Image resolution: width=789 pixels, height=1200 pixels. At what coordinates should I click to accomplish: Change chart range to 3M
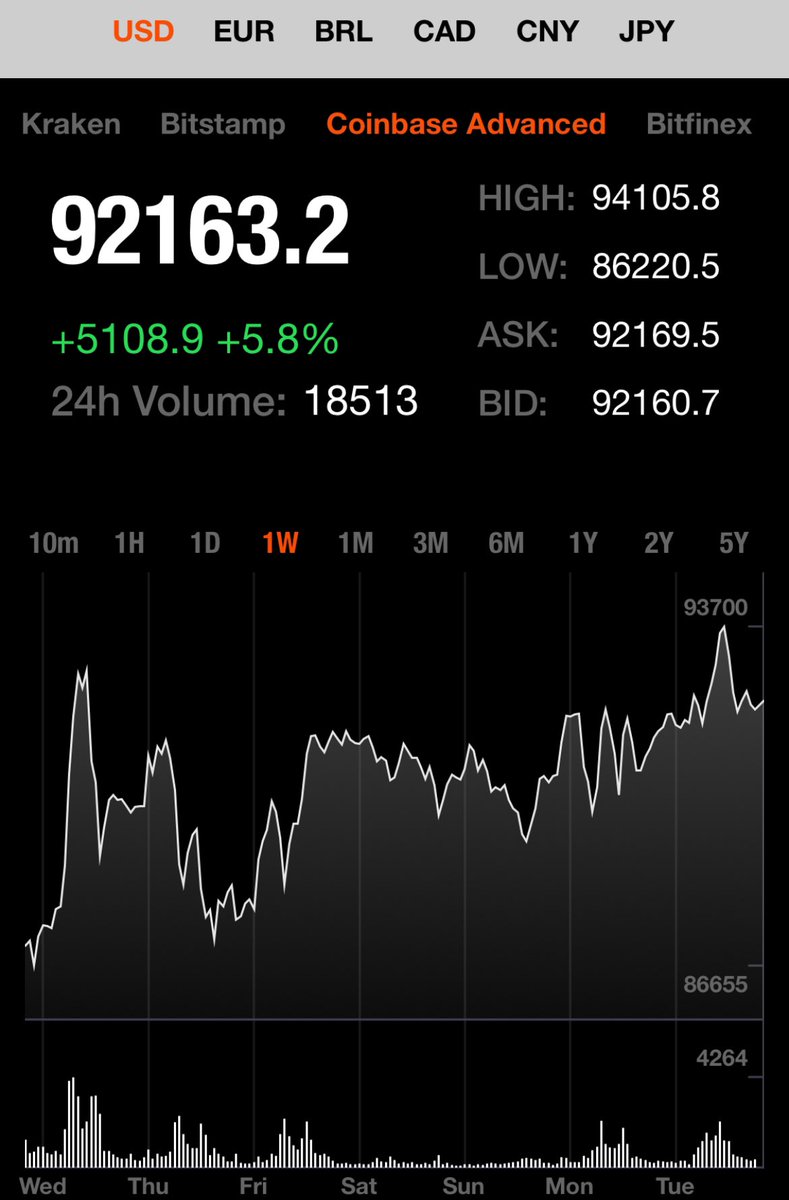[431, 543]
